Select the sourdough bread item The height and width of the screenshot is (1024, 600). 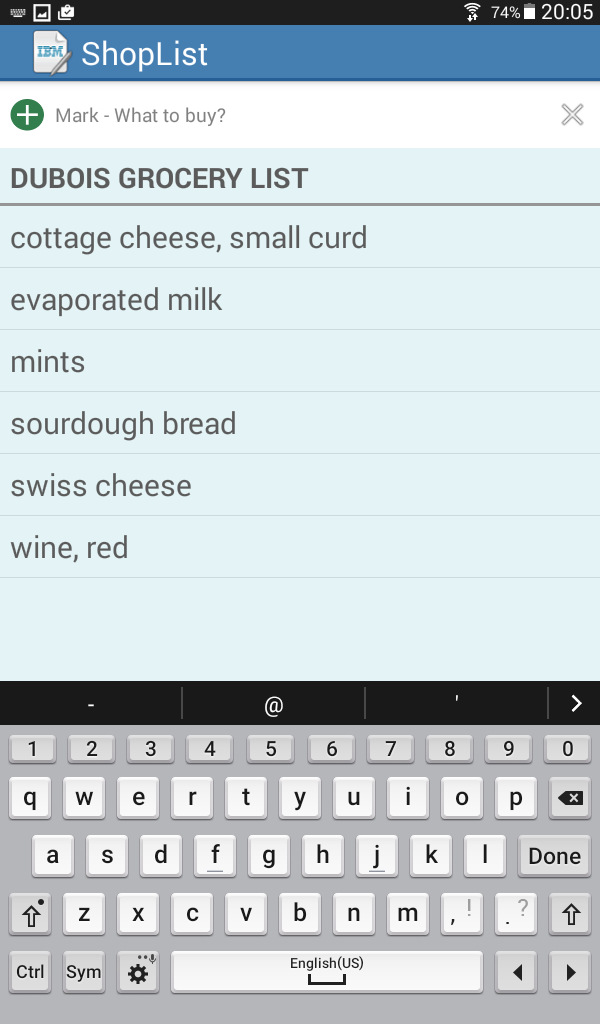[300, 423]
